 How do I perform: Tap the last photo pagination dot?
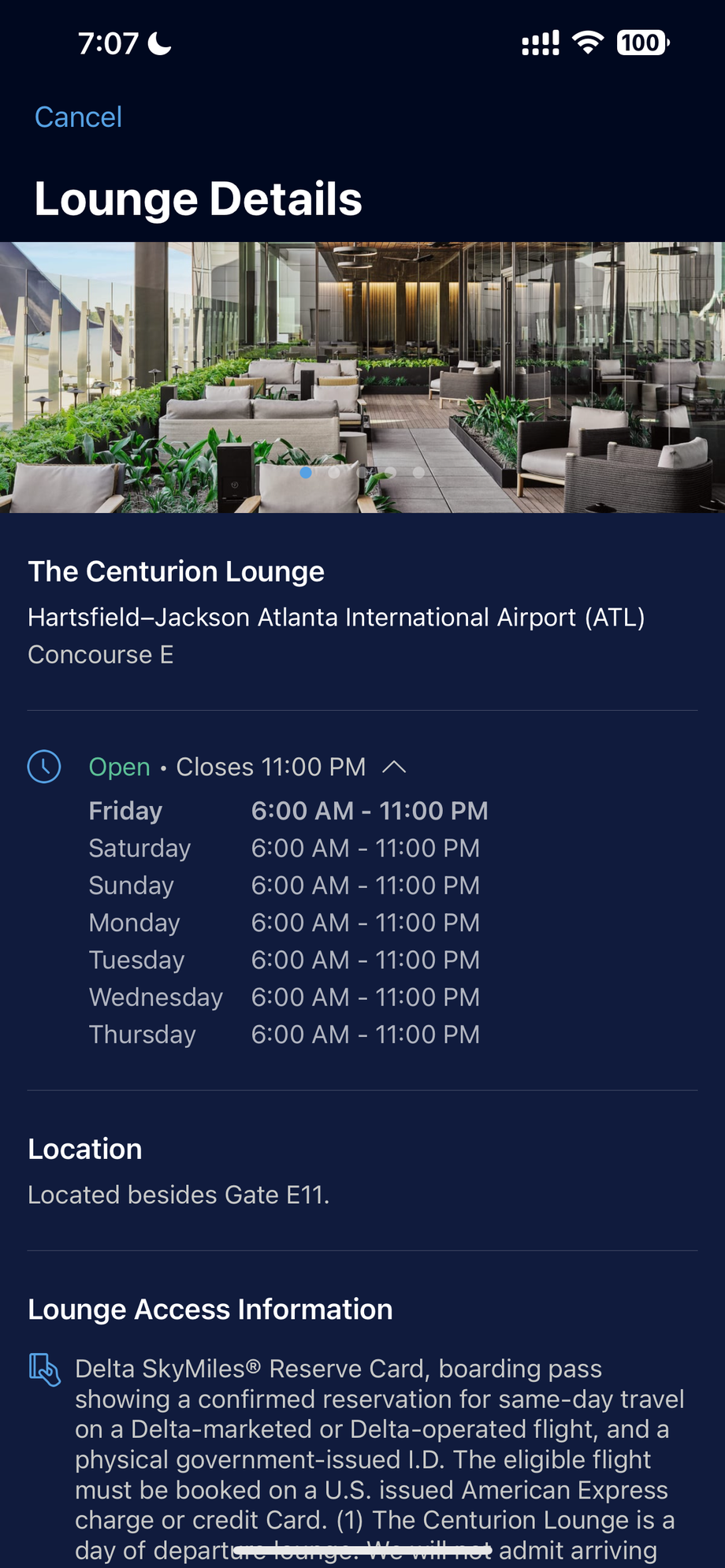click(418, 473)
